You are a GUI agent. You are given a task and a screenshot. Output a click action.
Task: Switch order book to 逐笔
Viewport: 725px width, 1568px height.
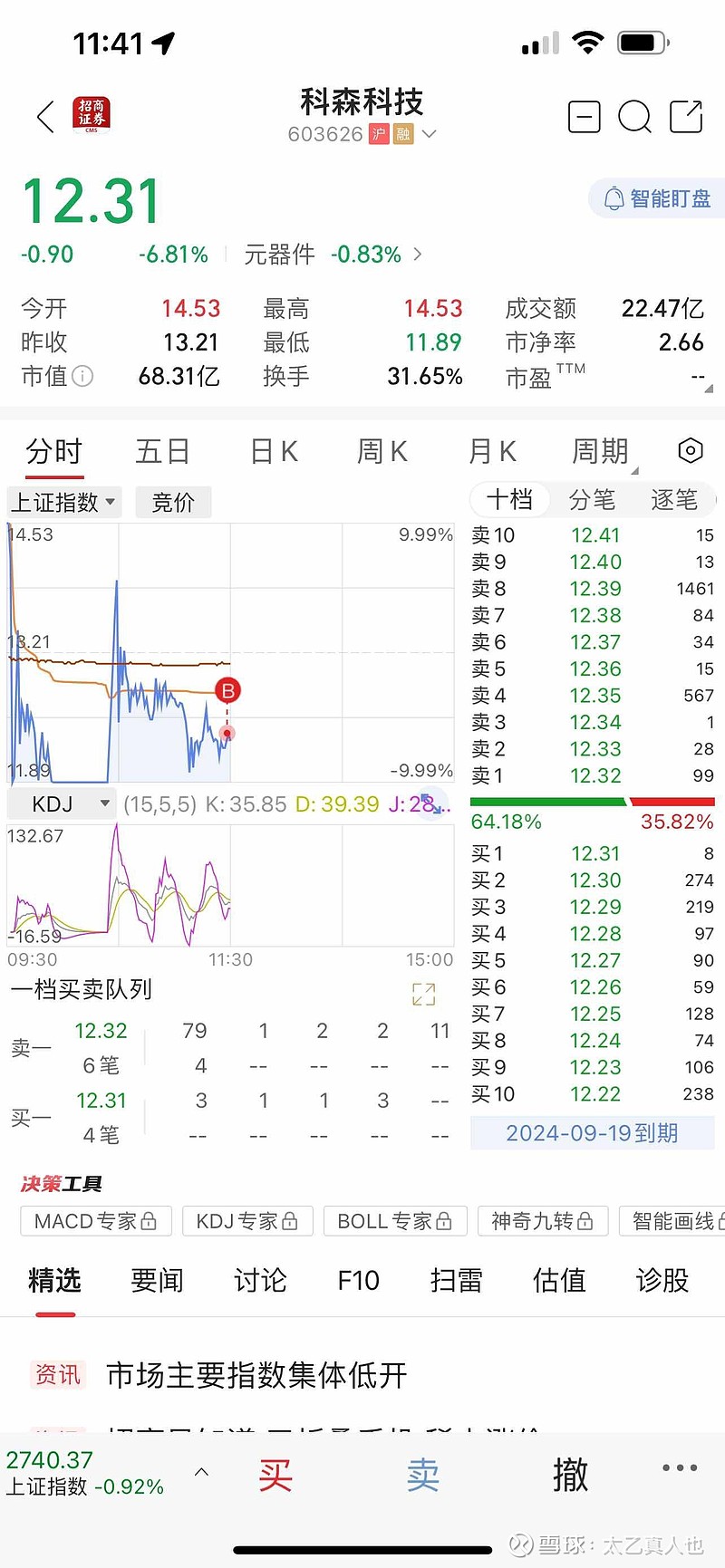[x=674, y=499]
